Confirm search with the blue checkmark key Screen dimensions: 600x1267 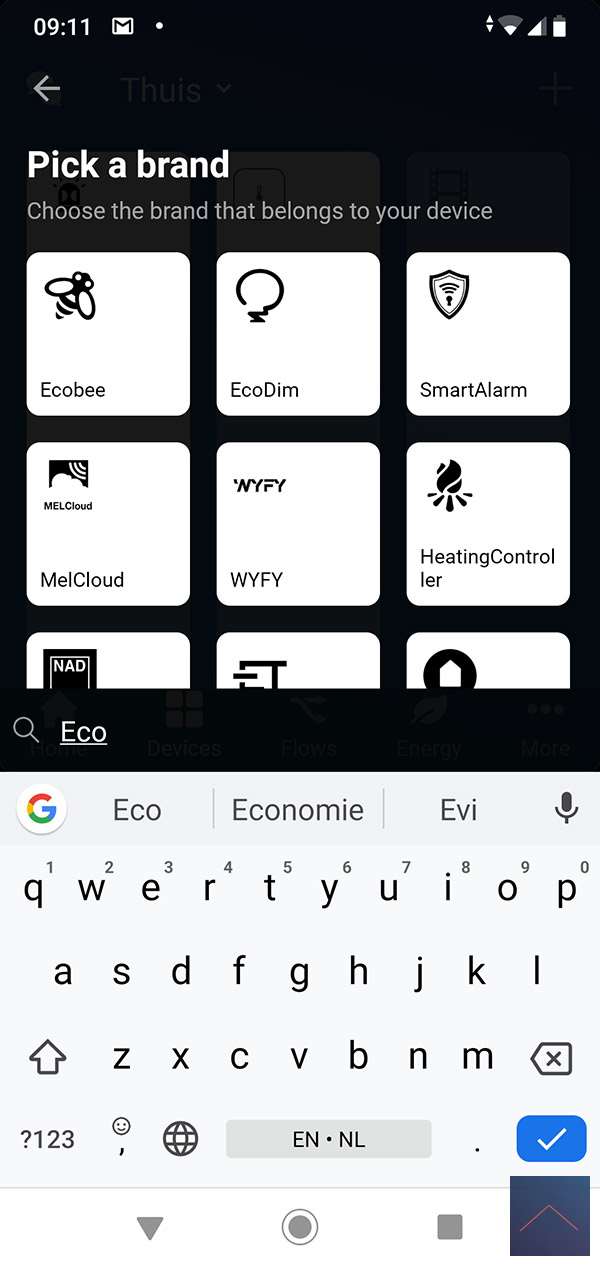(x=551, y=1139)
